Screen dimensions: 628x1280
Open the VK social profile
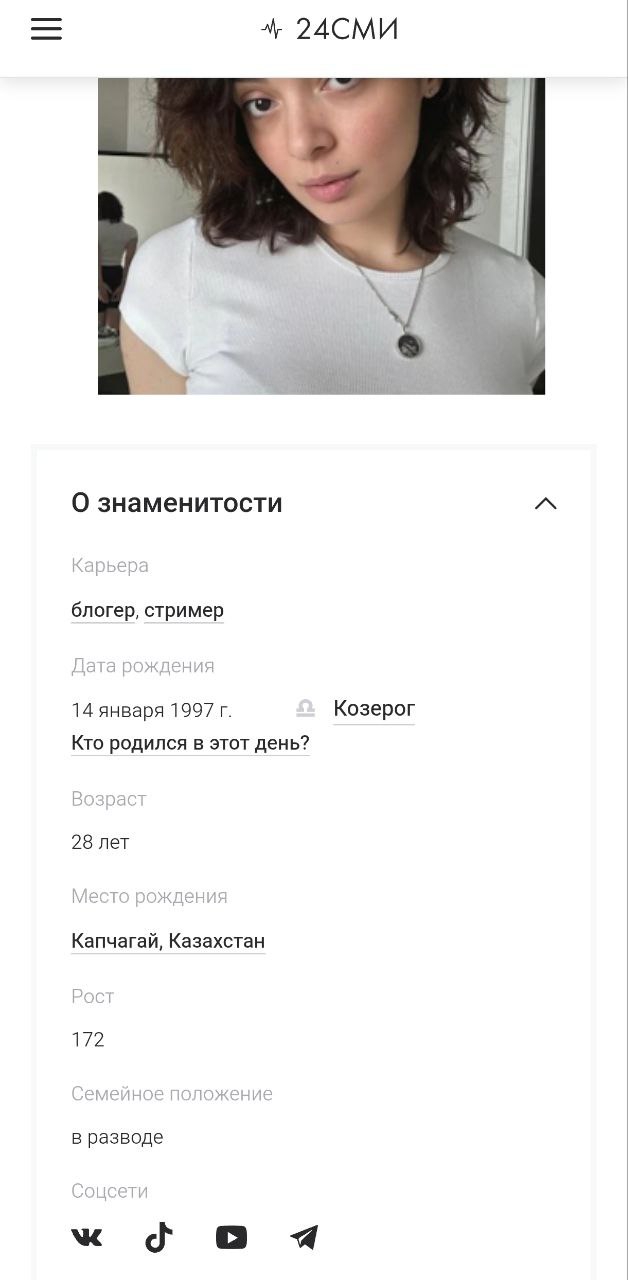point(87,1238)
